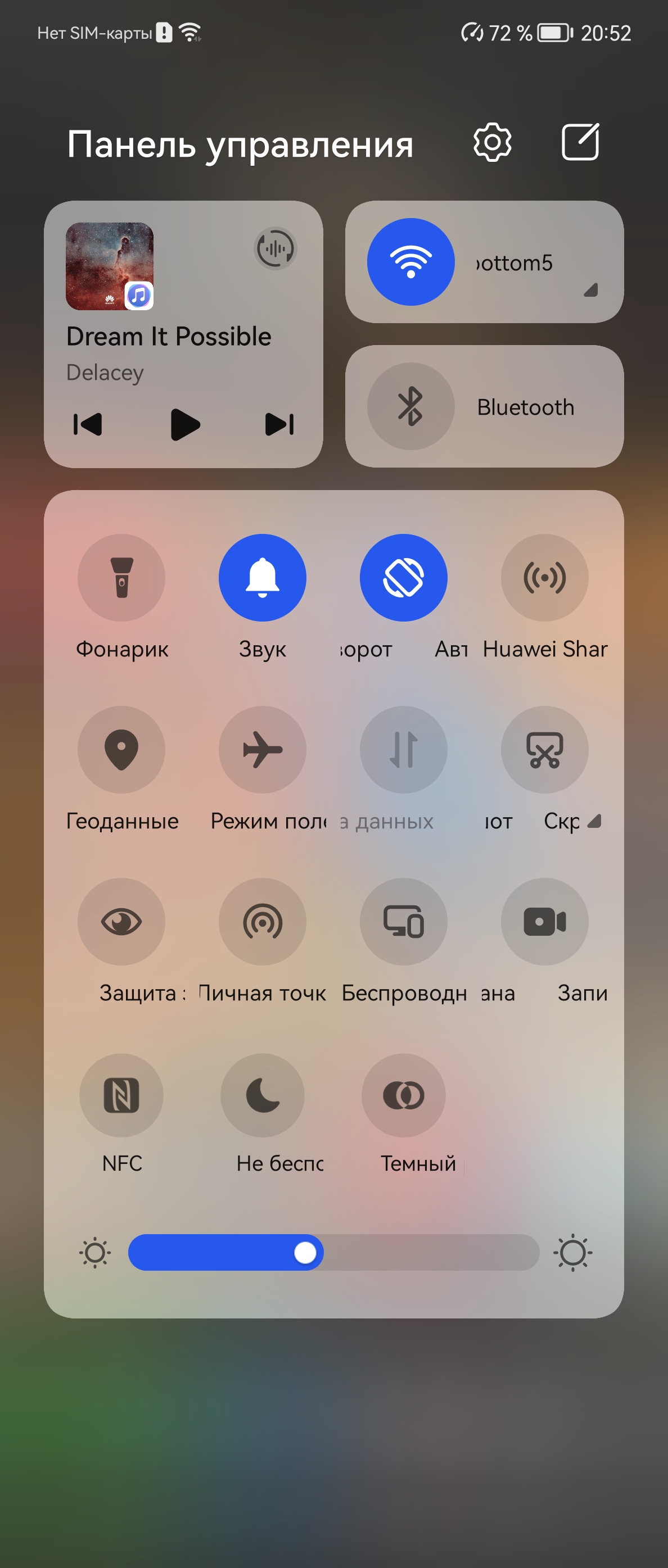Edit the control panel shortcuts
Screen dimensions: 668x1568
pos(580,142)
